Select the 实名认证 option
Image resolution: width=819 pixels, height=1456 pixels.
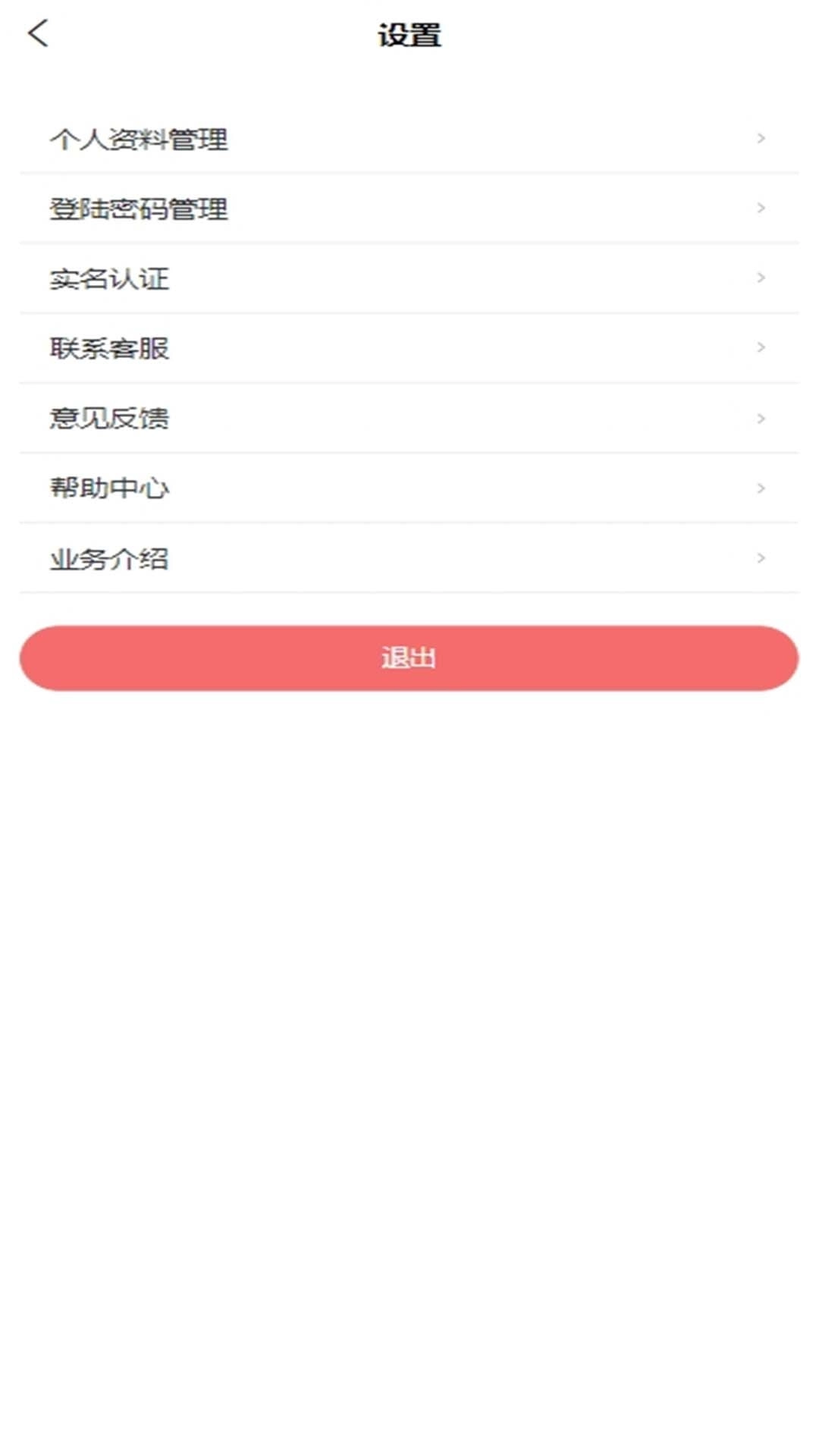(109, 279)
